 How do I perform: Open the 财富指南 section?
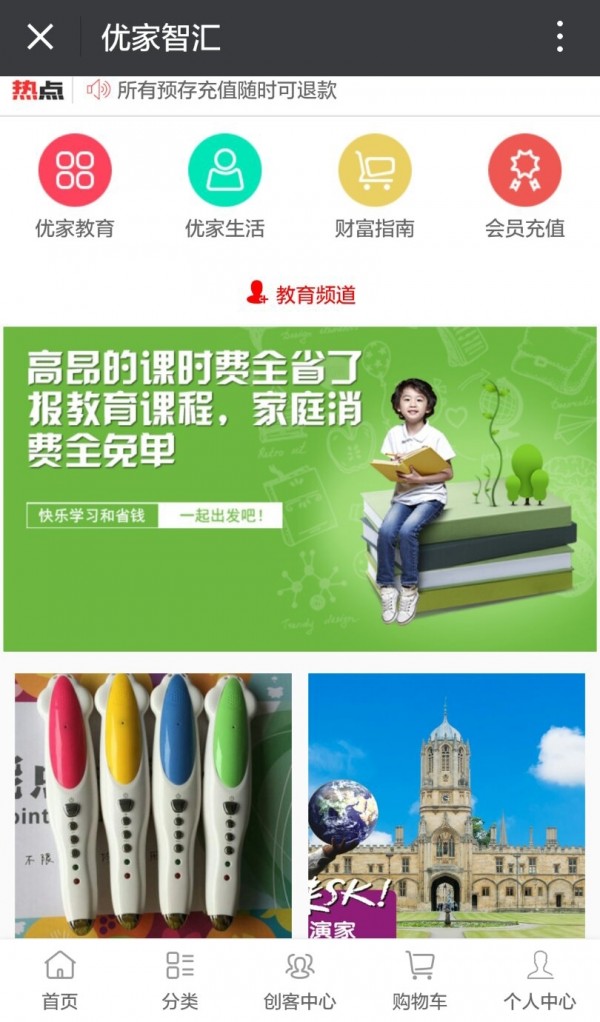(375, 187)
